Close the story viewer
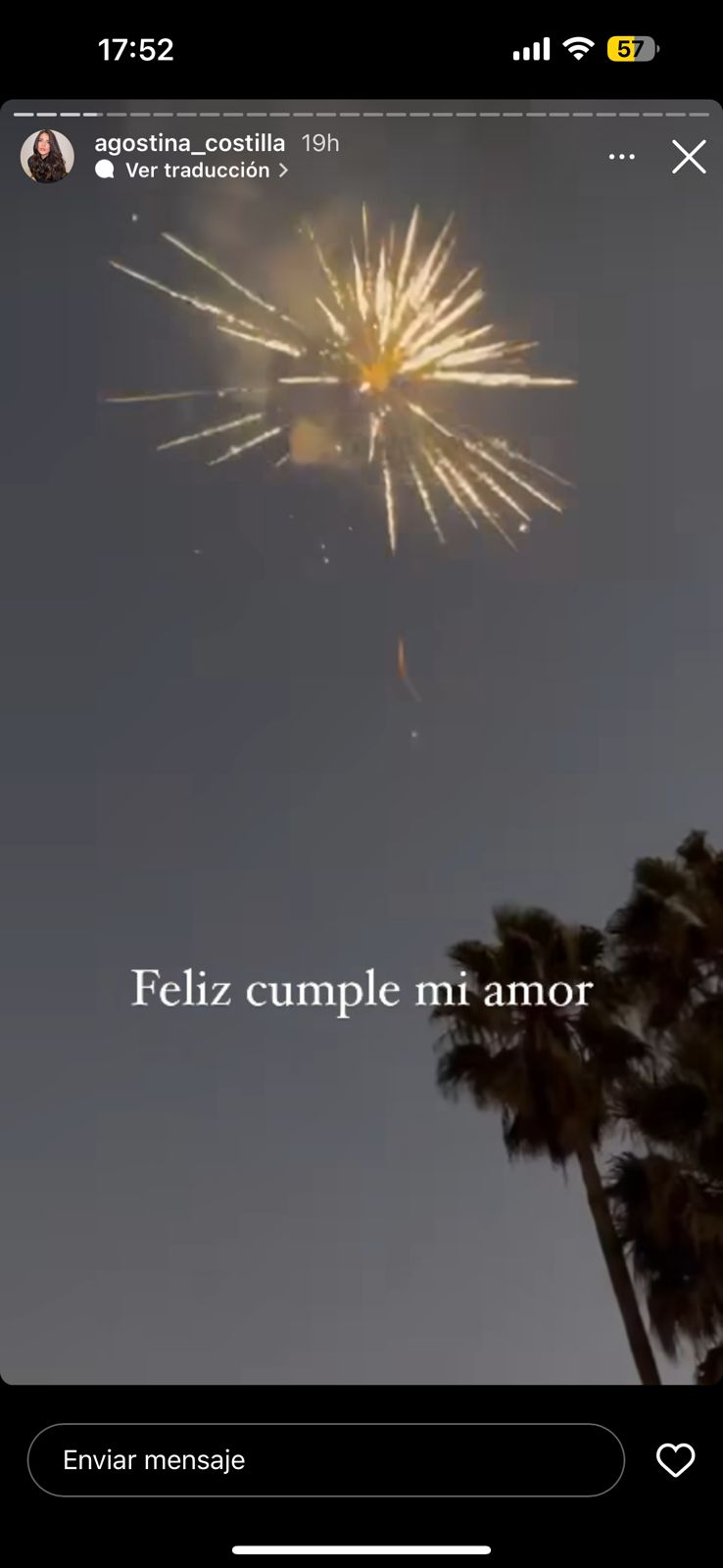The height and width of the screenshot is (1568, 723). (689, 157)
